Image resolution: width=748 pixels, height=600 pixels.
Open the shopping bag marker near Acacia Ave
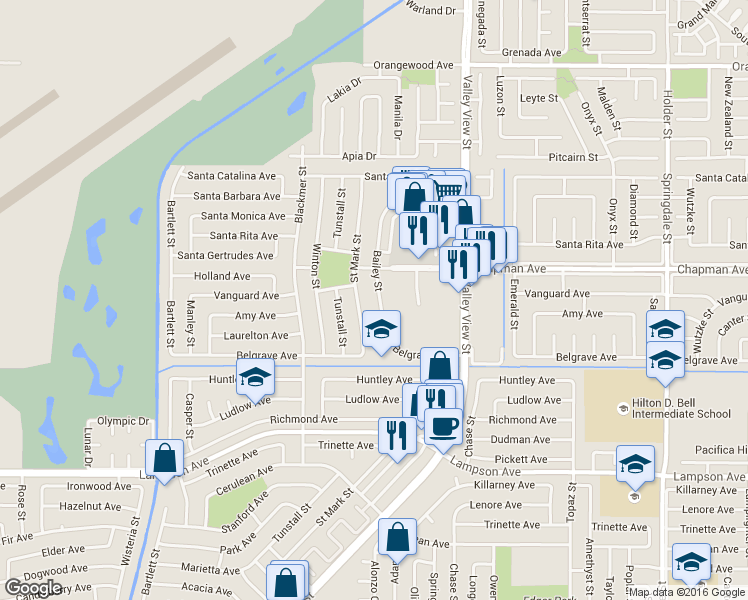click(x=285, y=580)
